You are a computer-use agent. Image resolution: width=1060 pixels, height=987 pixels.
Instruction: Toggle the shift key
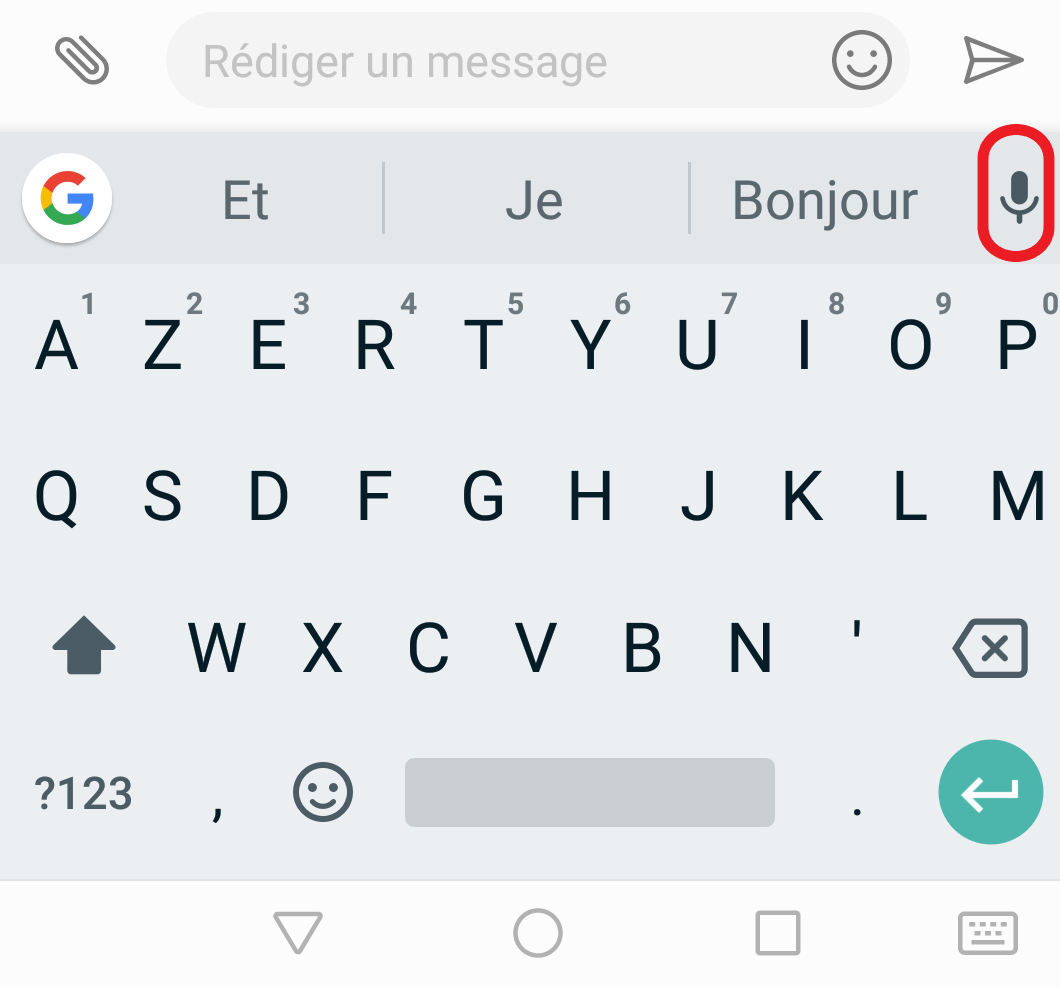coord(84,648)
